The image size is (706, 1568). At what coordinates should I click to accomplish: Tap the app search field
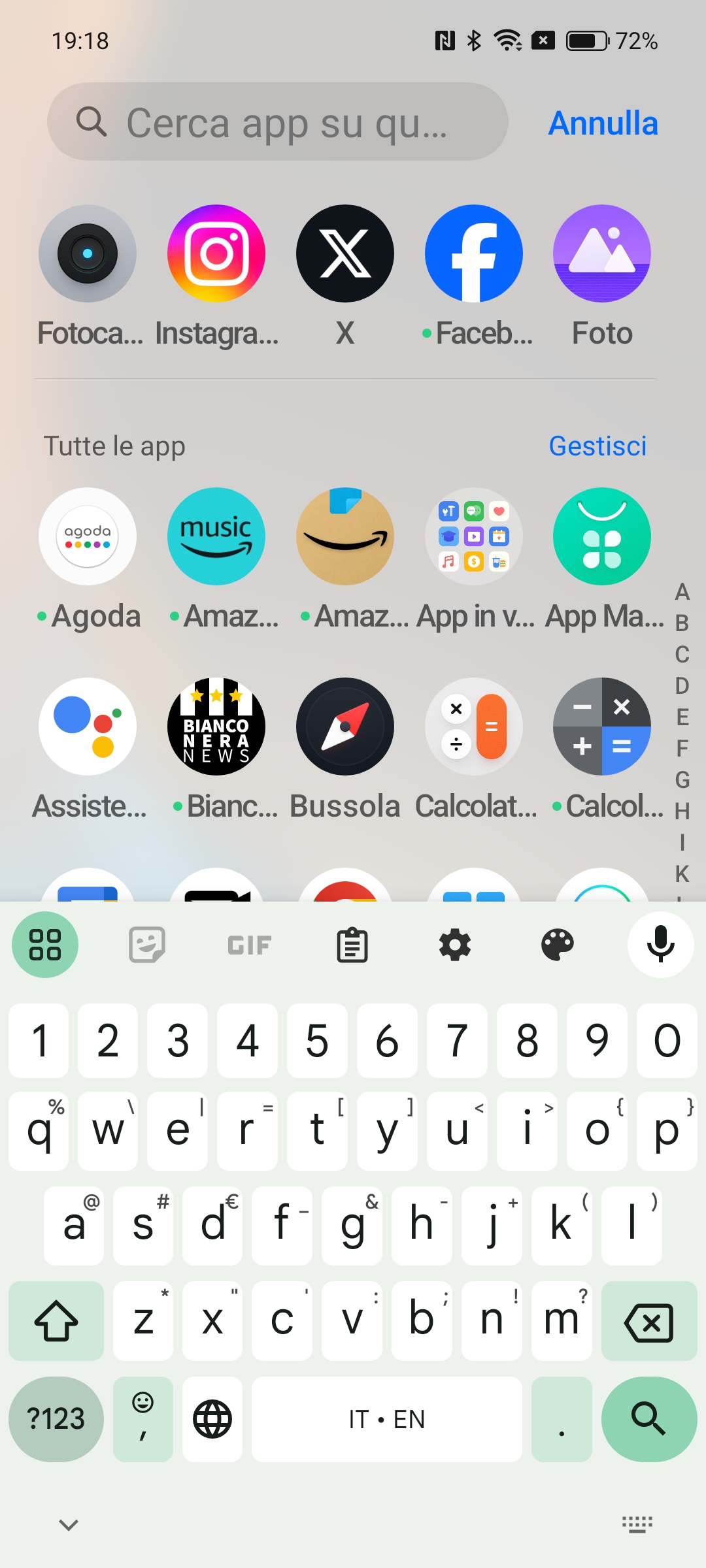click(277, 122)
